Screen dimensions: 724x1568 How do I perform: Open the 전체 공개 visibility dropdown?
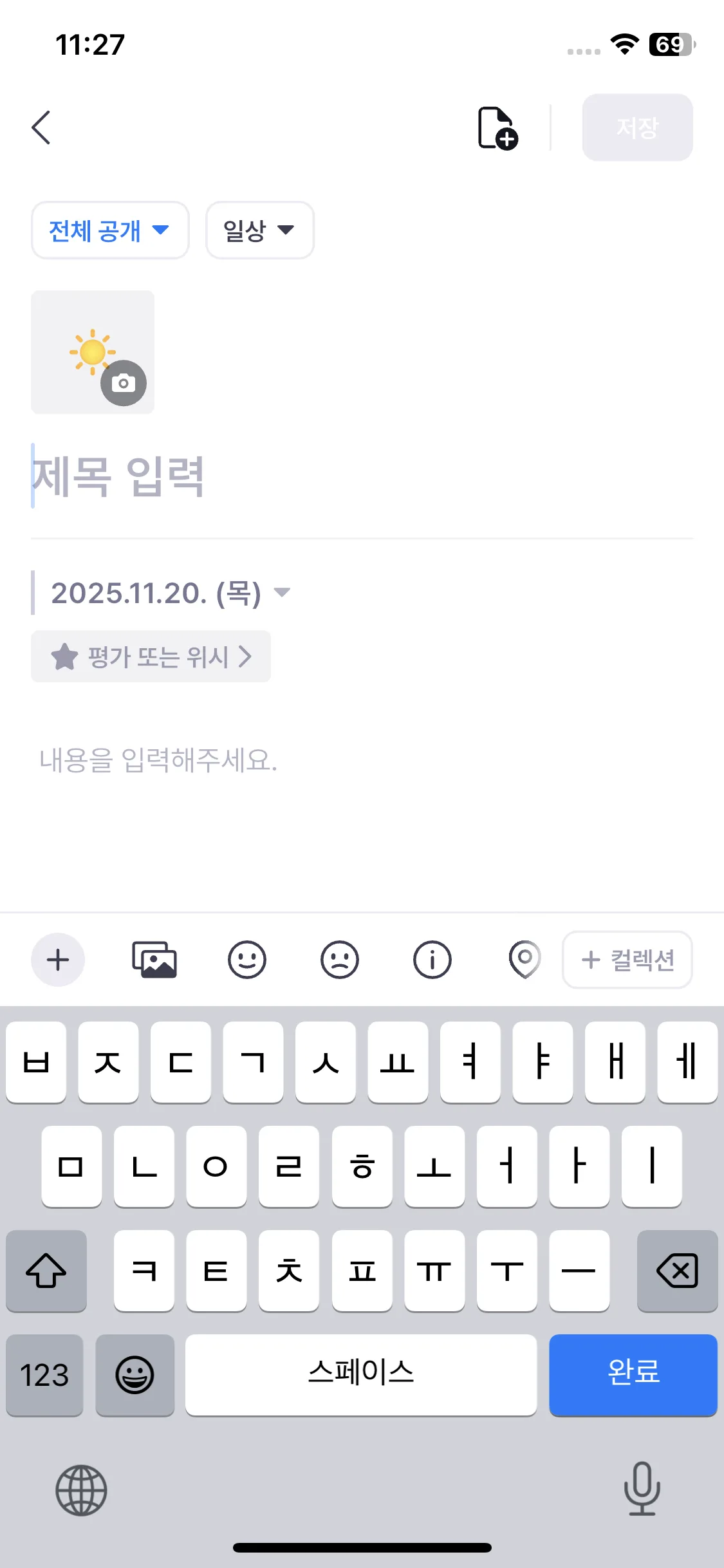point(109,230)
